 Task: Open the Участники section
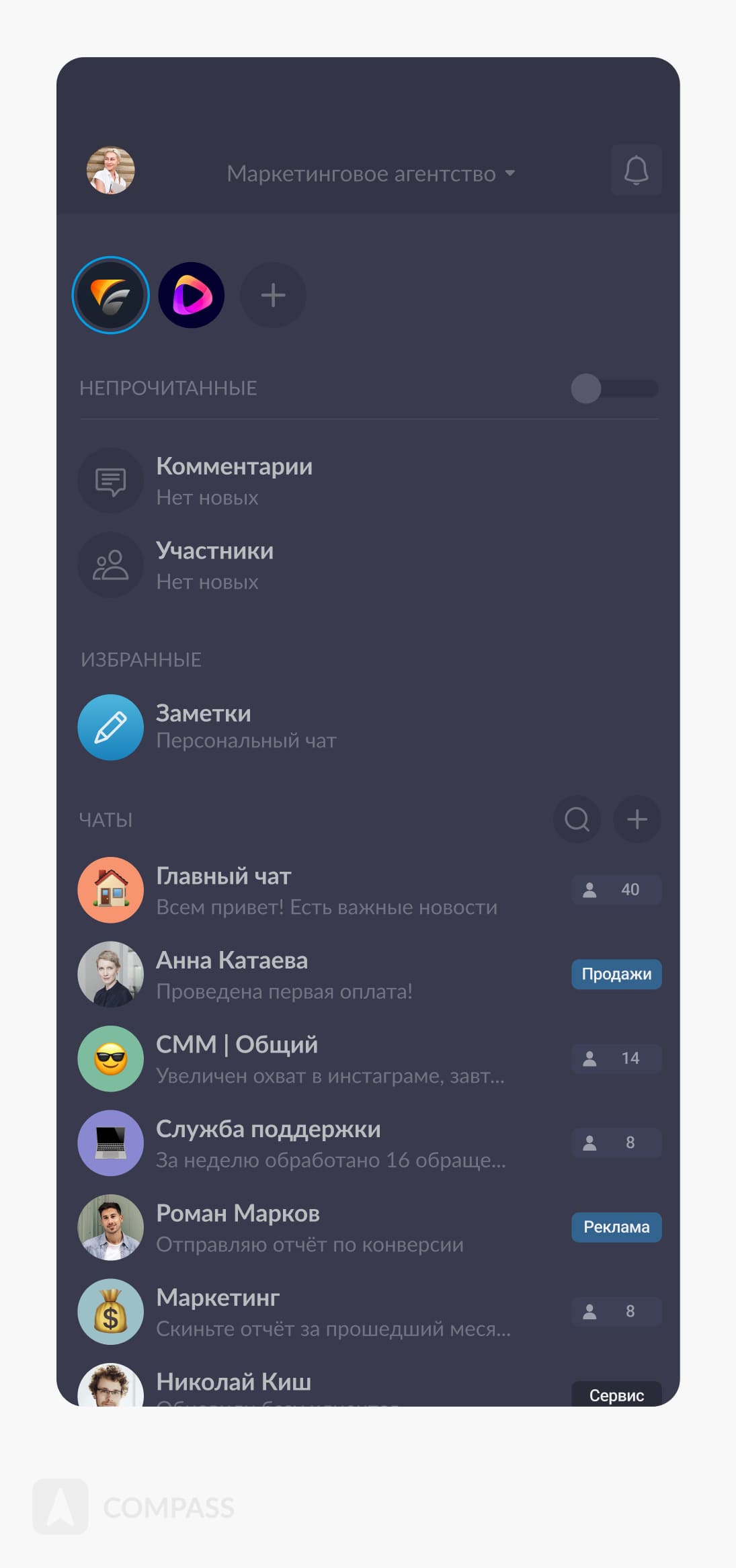click(215, 565)
